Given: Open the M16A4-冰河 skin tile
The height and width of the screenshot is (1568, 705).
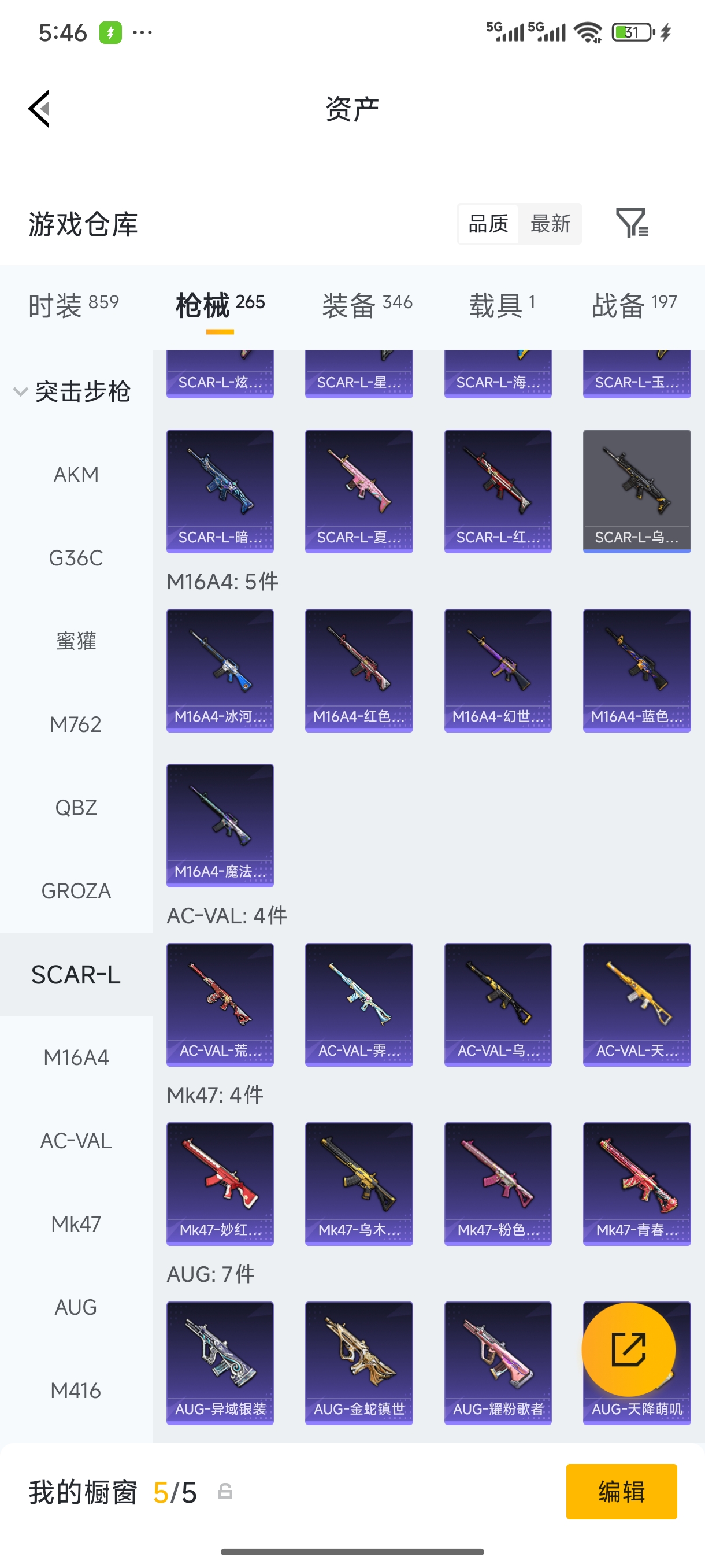Looking at the screenshot, I should point(220,670).
